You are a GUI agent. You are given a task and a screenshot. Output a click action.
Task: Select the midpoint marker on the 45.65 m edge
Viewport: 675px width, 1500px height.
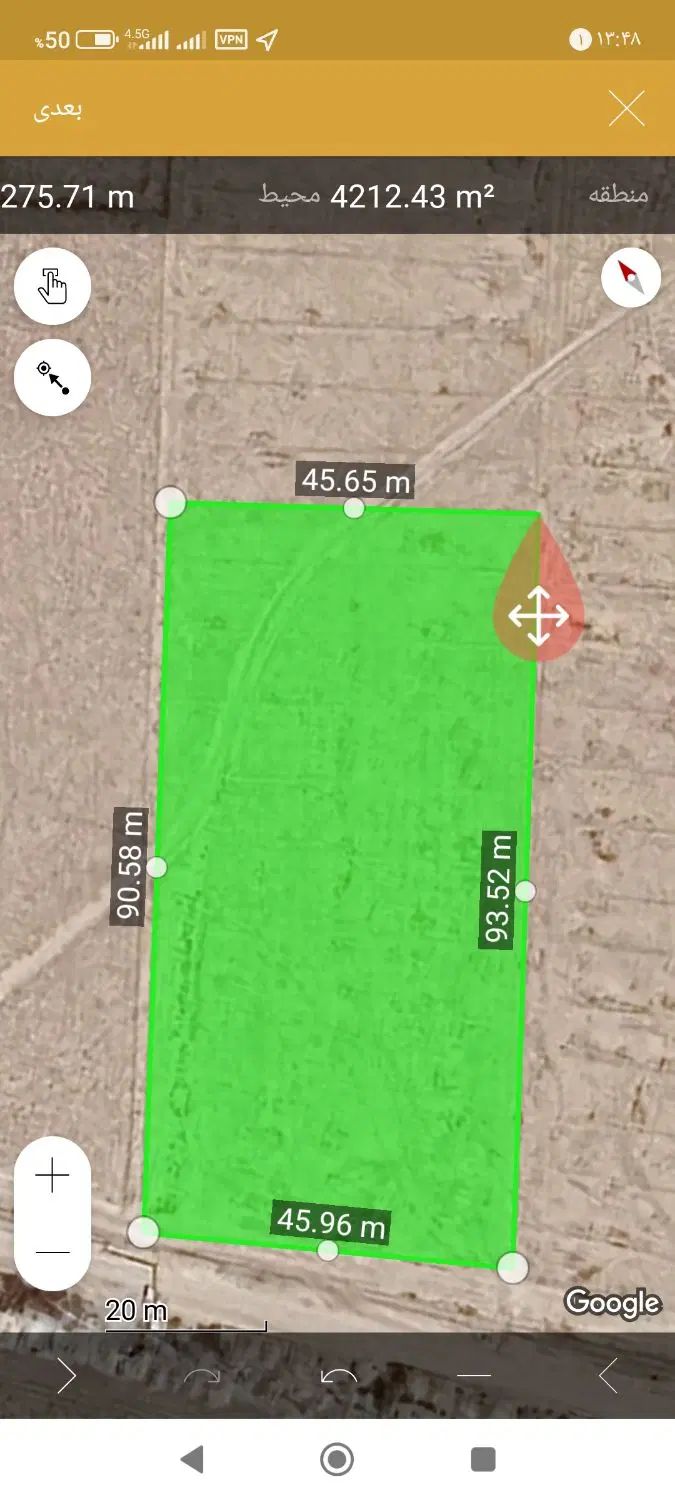coord(354,508)
